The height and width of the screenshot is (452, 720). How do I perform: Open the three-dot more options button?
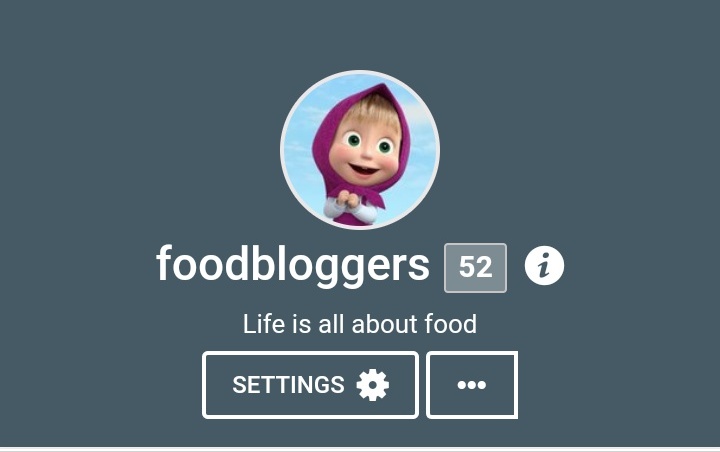tap(471, 385)
